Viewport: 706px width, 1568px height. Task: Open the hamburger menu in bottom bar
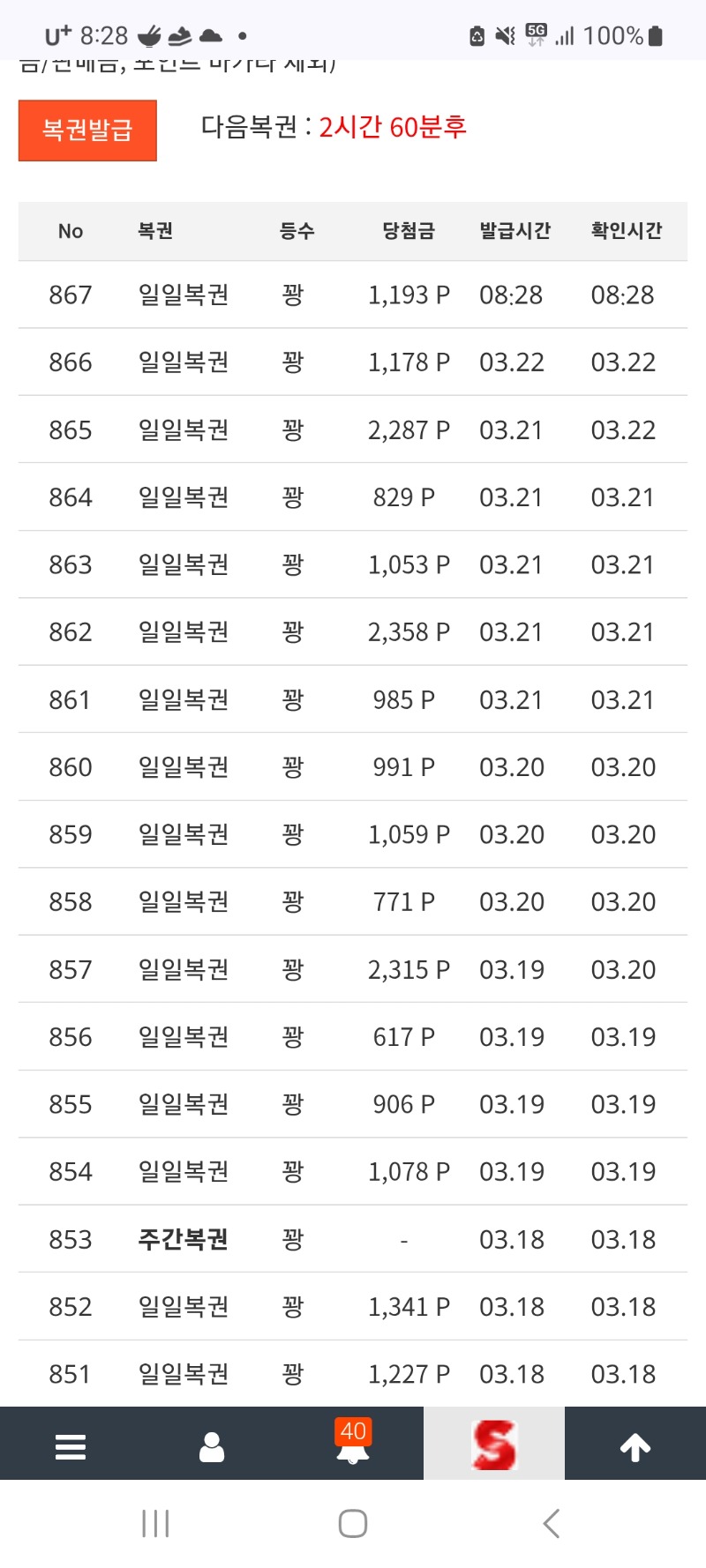[x=71, y=1446]
